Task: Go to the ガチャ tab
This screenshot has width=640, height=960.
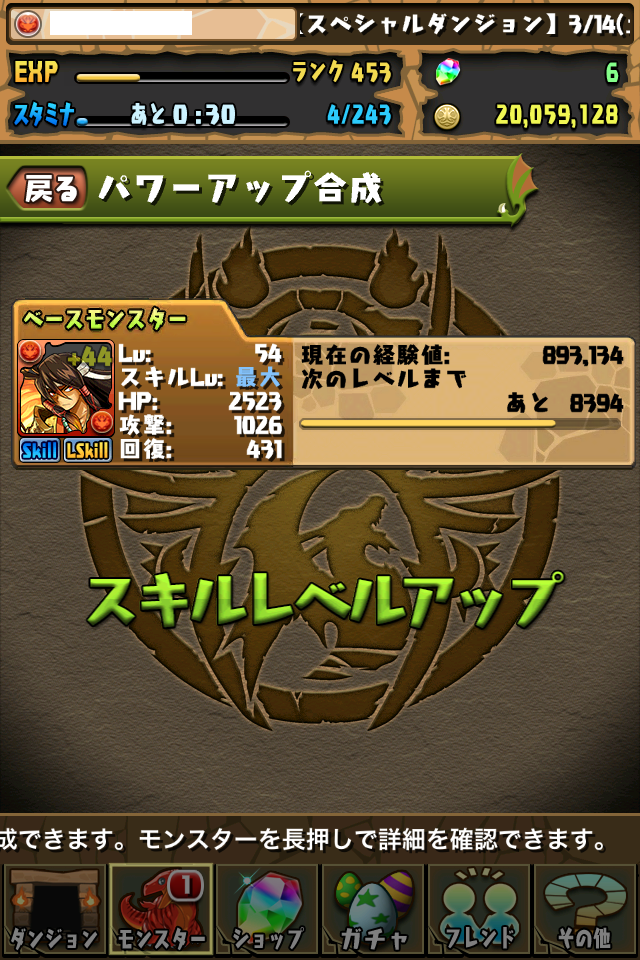Action: coord(373,910)
